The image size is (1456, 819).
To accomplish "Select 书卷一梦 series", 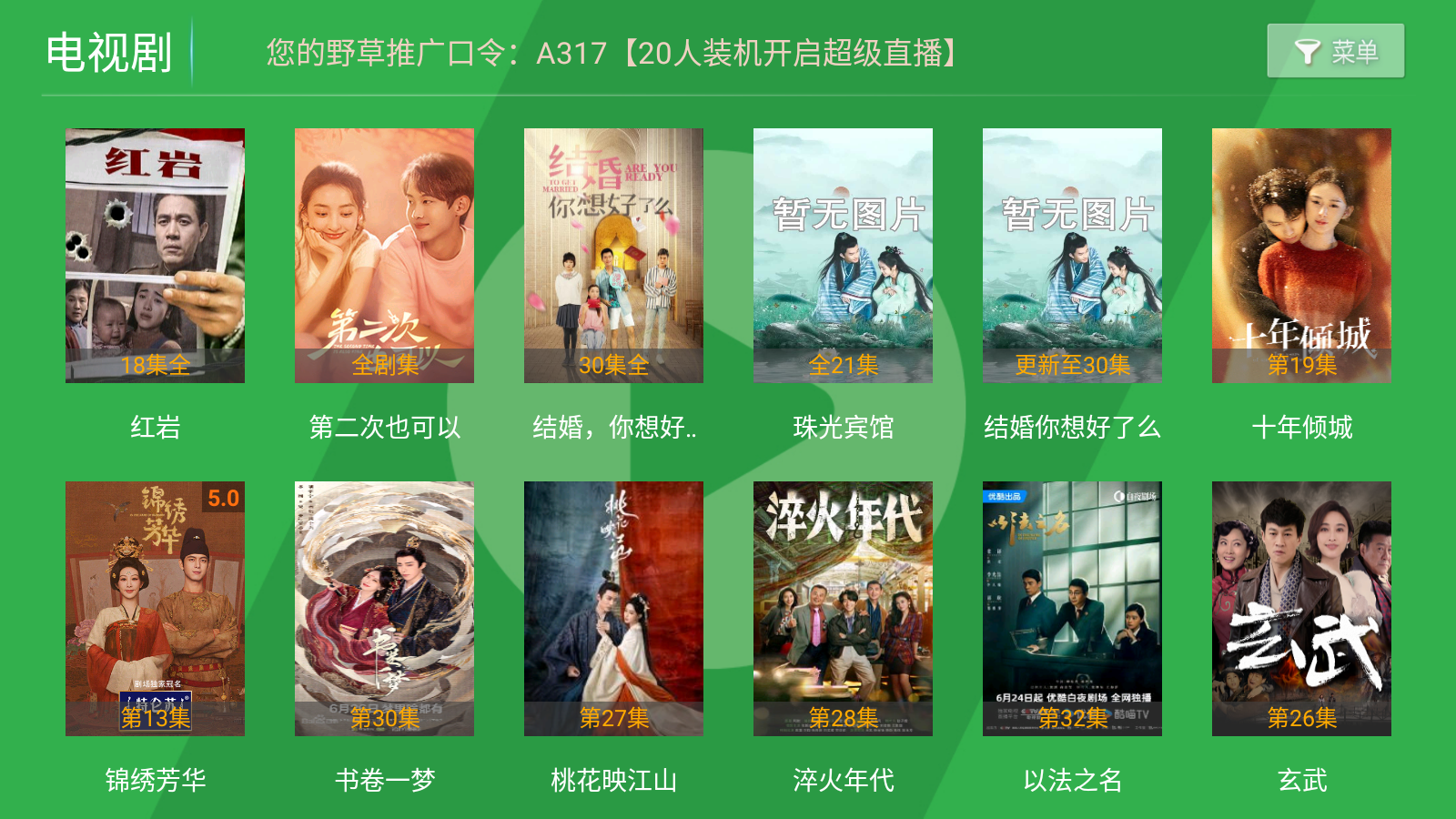I will [384, 608].
